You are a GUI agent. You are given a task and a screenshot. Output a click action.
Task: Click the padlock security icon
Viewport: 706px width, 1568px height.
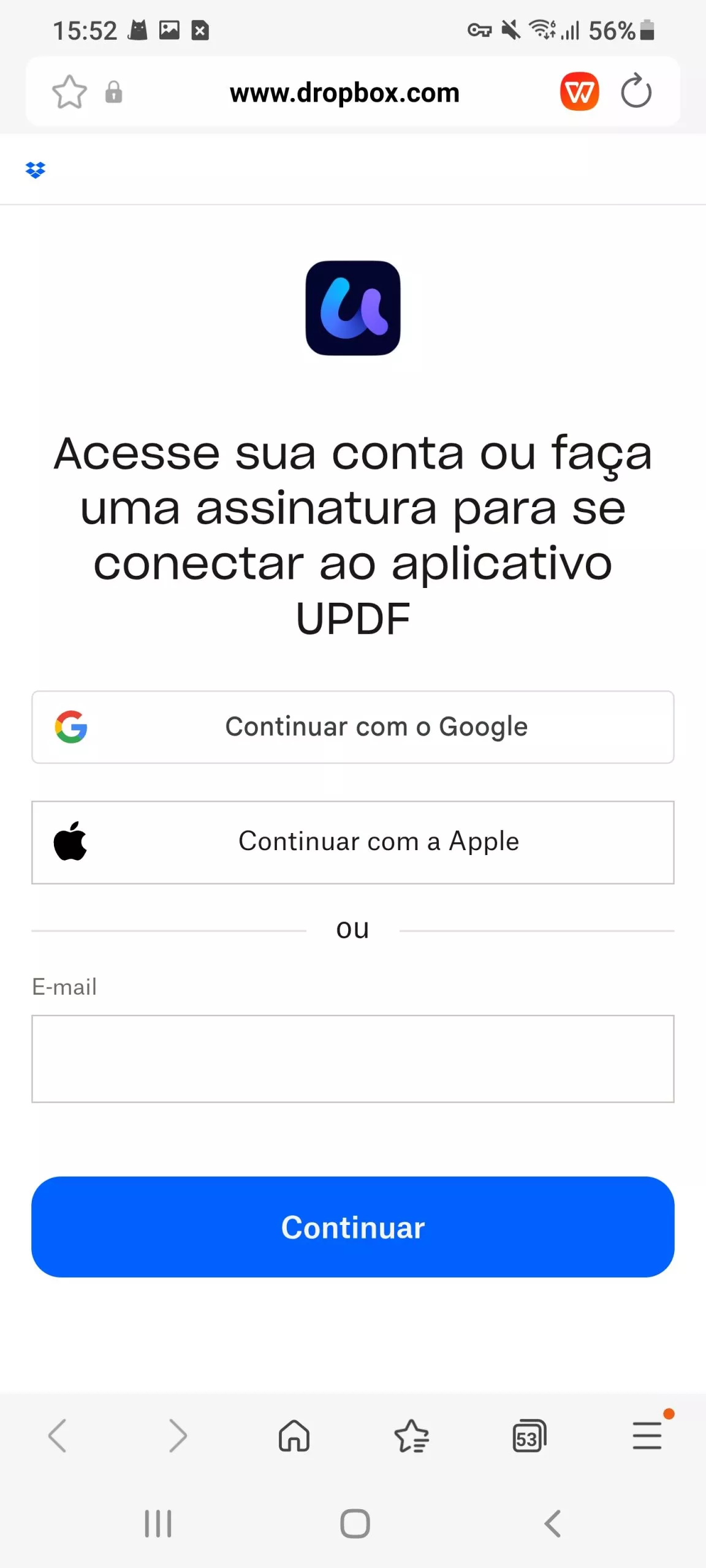click(114, 92)
